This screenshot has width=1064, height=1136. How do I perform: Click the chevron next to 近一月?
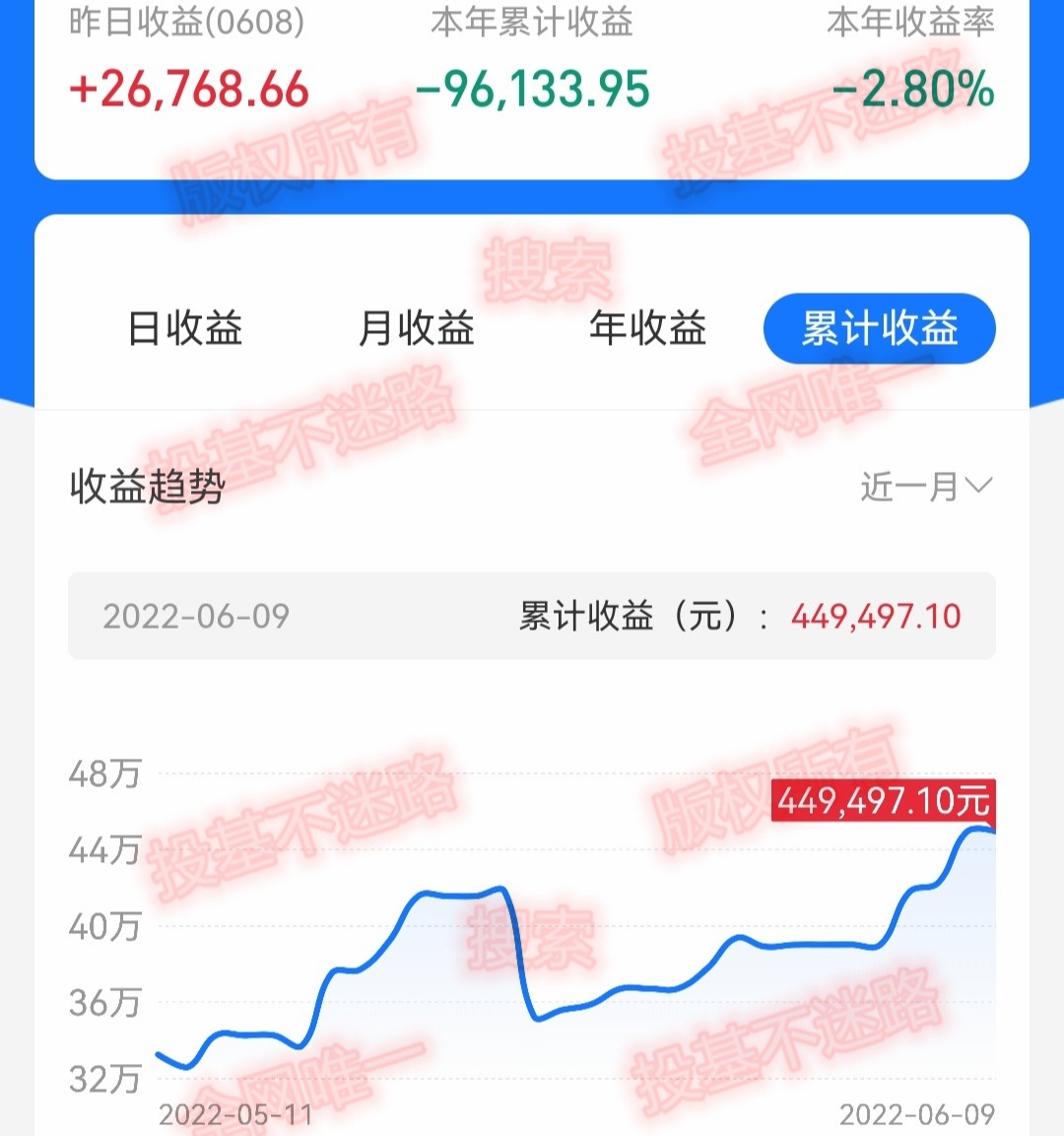(978, 483)
